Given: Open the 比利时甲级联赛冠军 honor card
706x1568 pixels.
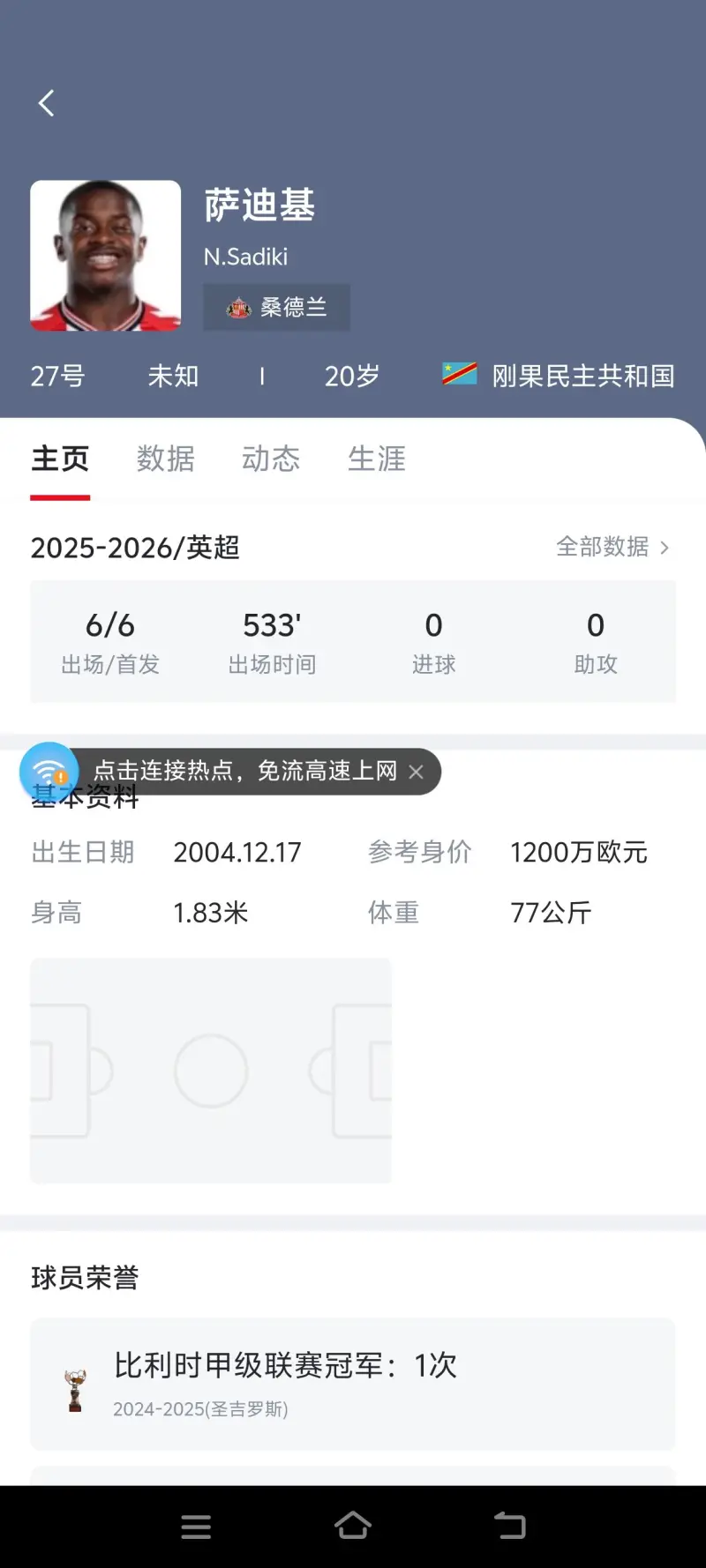Looking at the screenshot, I should (353, 1384).
